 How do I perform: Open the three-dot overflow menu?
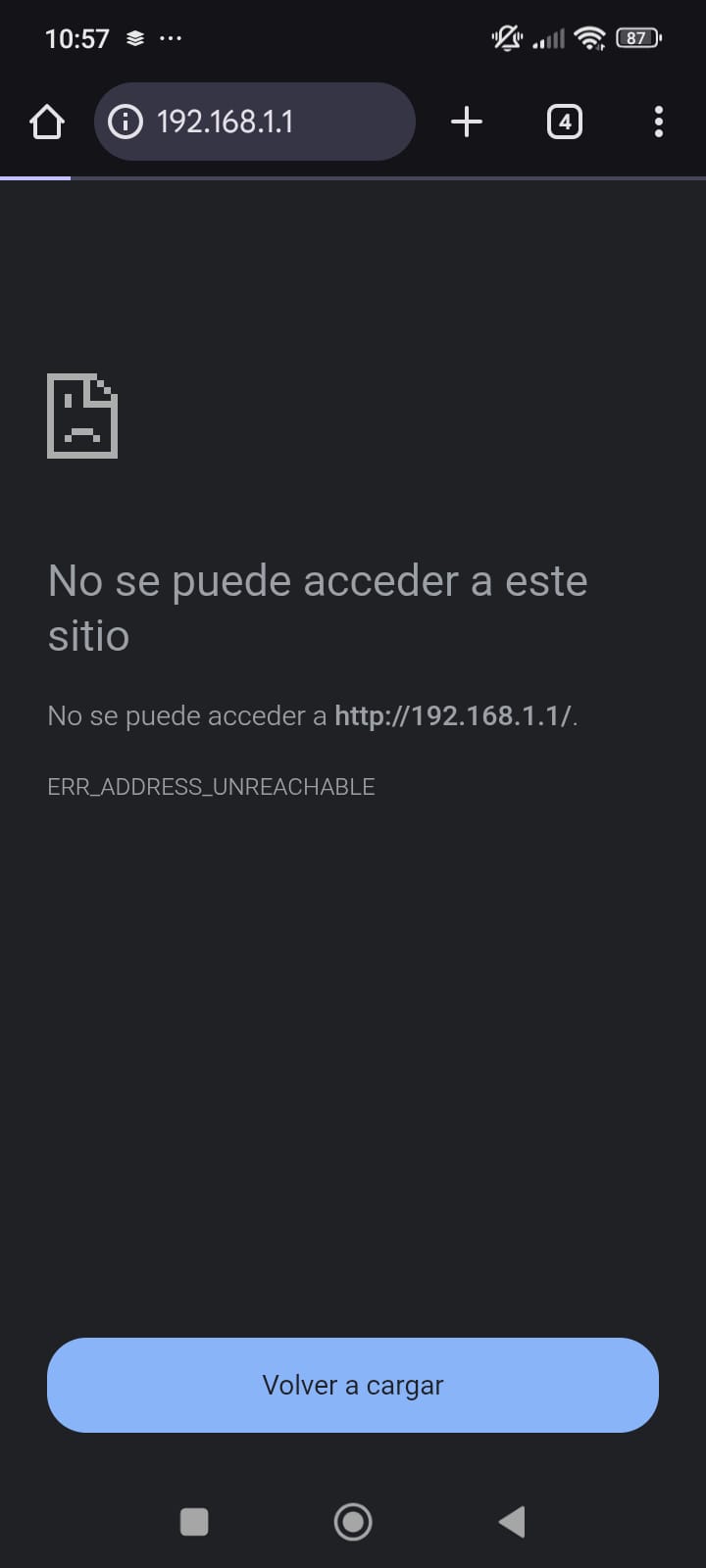click(x=658, y=122)
